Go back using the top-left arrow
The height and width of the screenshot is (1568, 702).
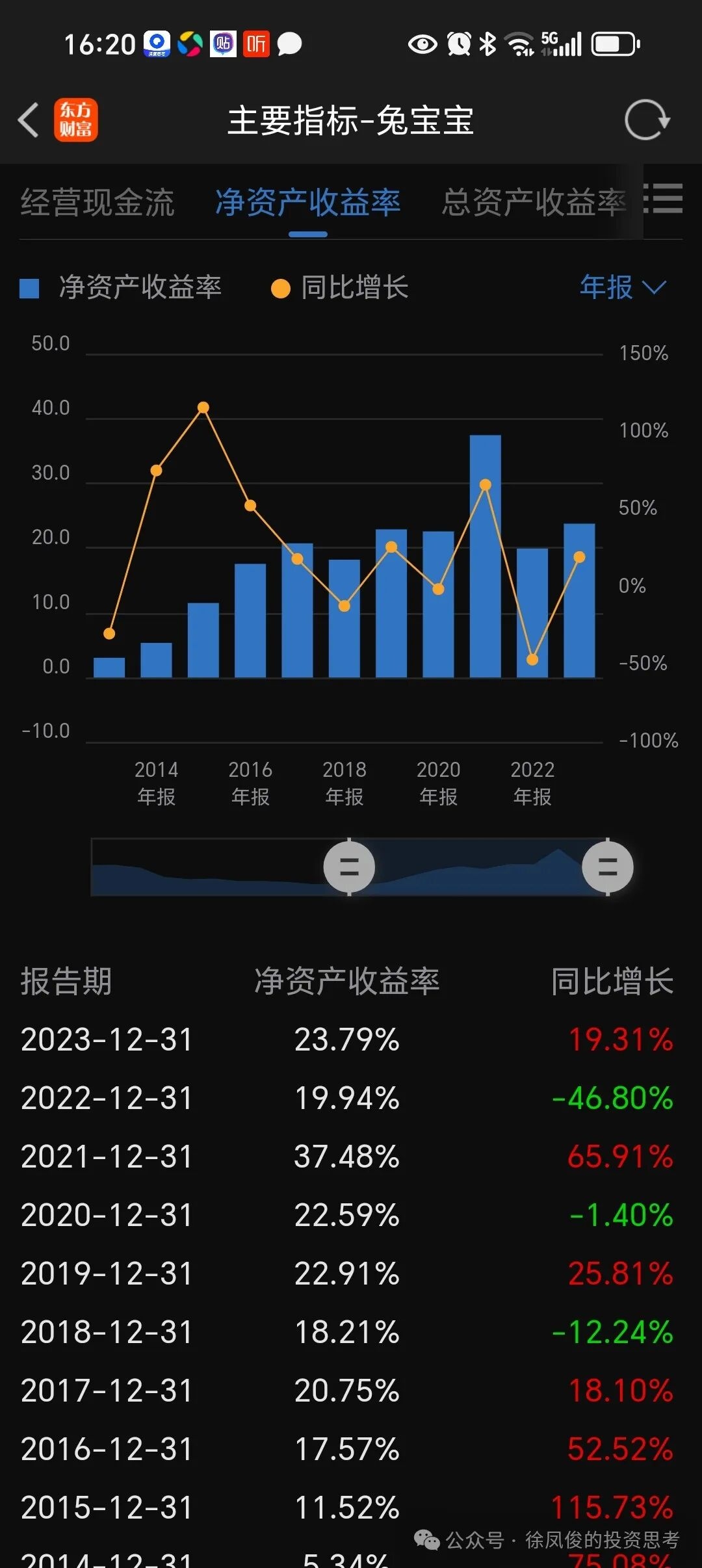point(29,121)
